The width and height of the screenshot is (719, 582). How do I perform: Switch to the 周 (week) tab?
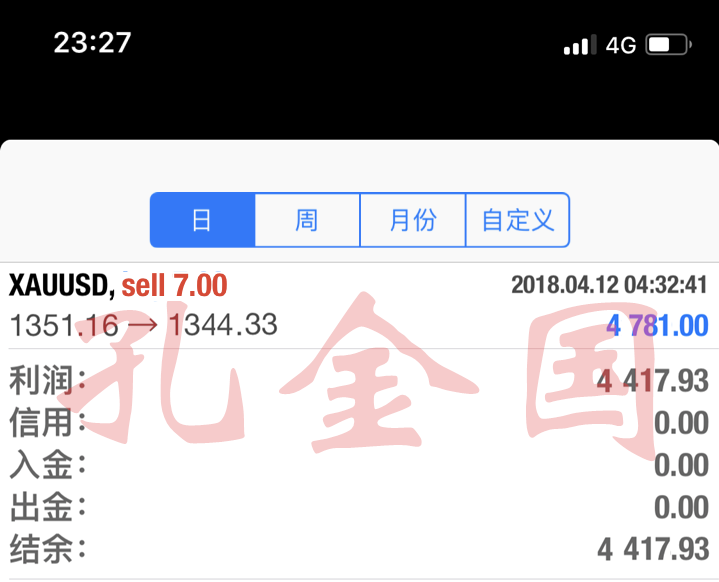coord(307,220)
